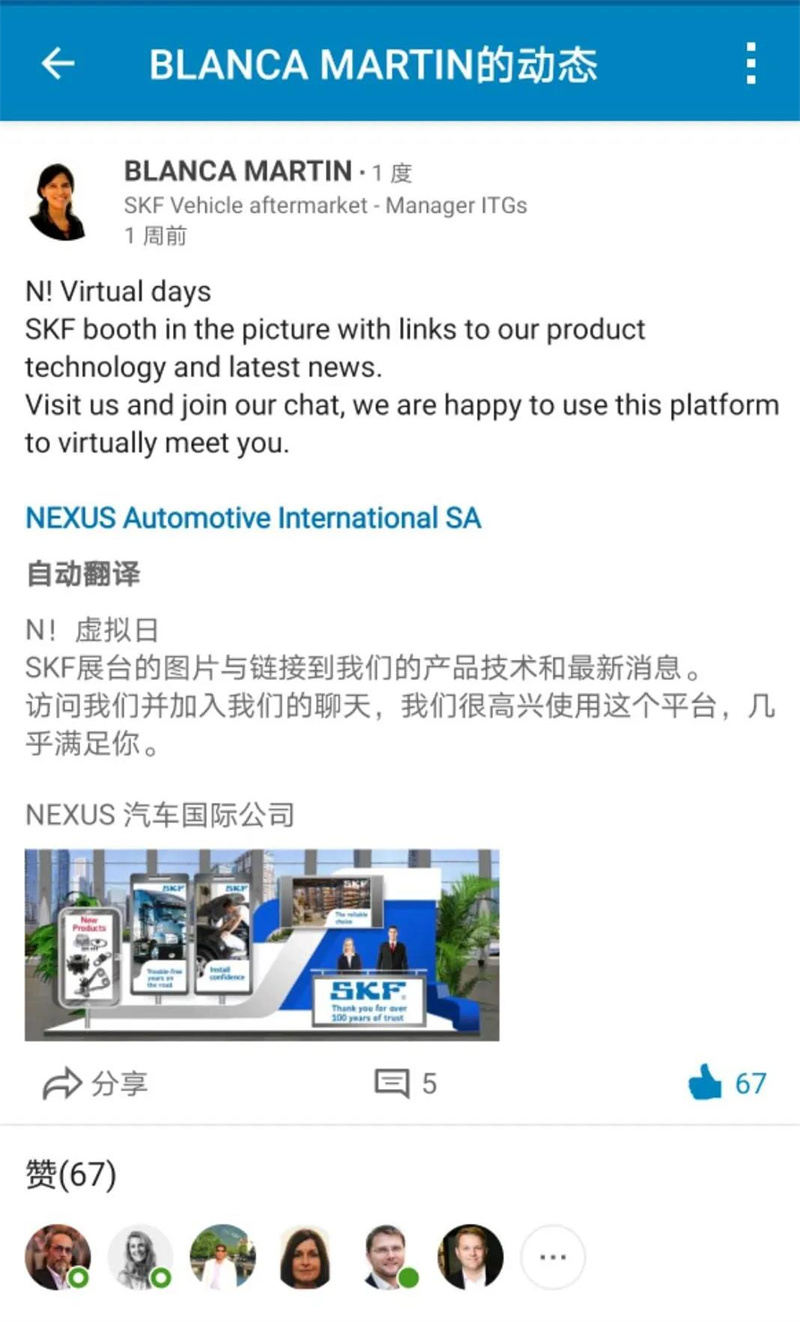This screenshot has height=1322, width=800.
Task: View the SKF virtual booth image
Action: pos(262,944)
